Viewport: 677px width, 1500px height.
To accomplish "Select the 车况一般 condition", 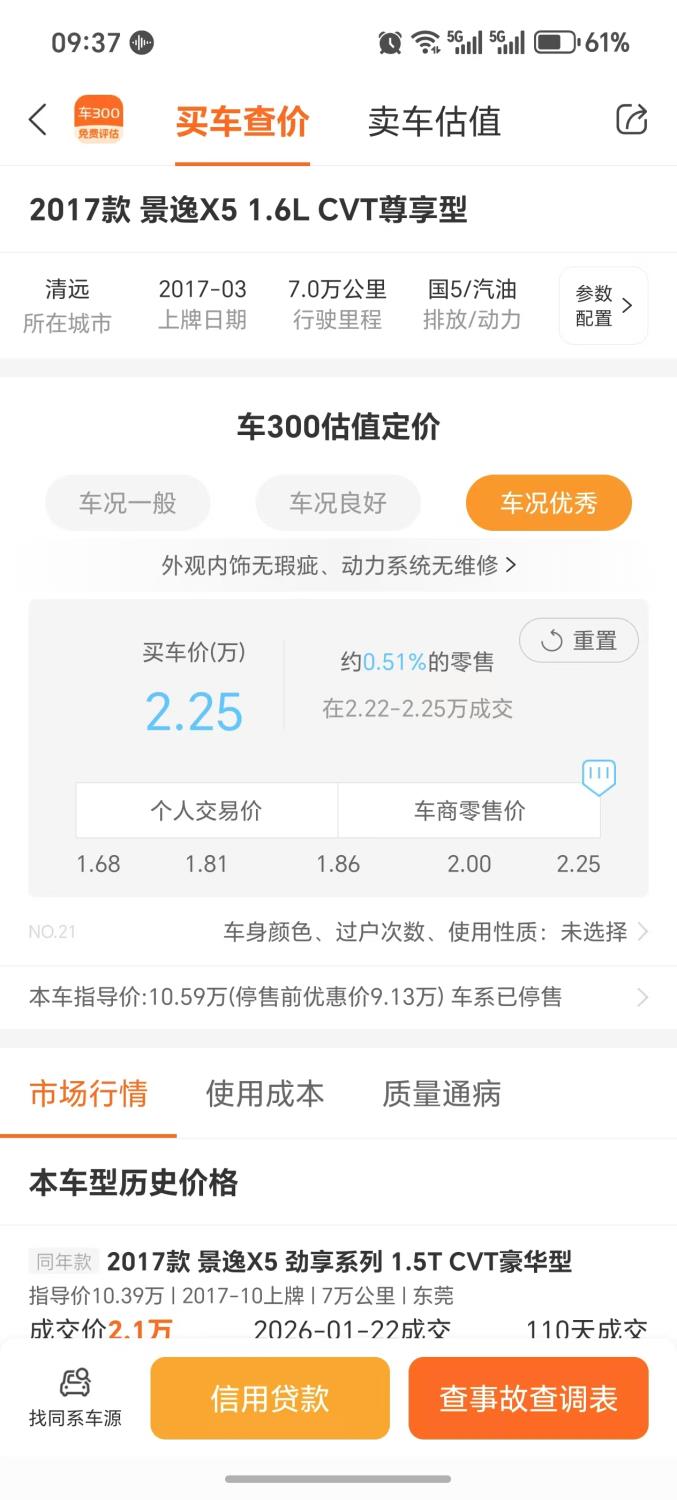I will pos(127,503).
